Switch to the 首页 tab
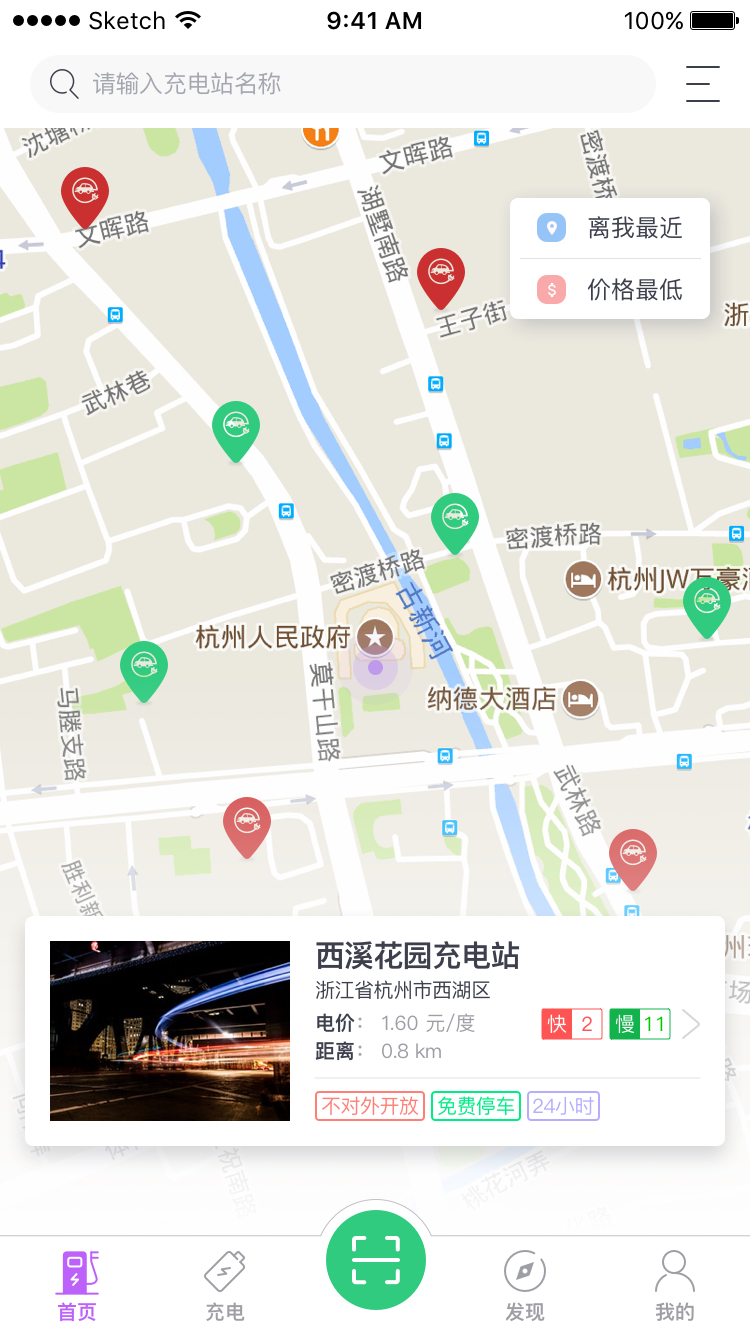The height and width of the screenshot is (1334, 750). point(77,1285)
